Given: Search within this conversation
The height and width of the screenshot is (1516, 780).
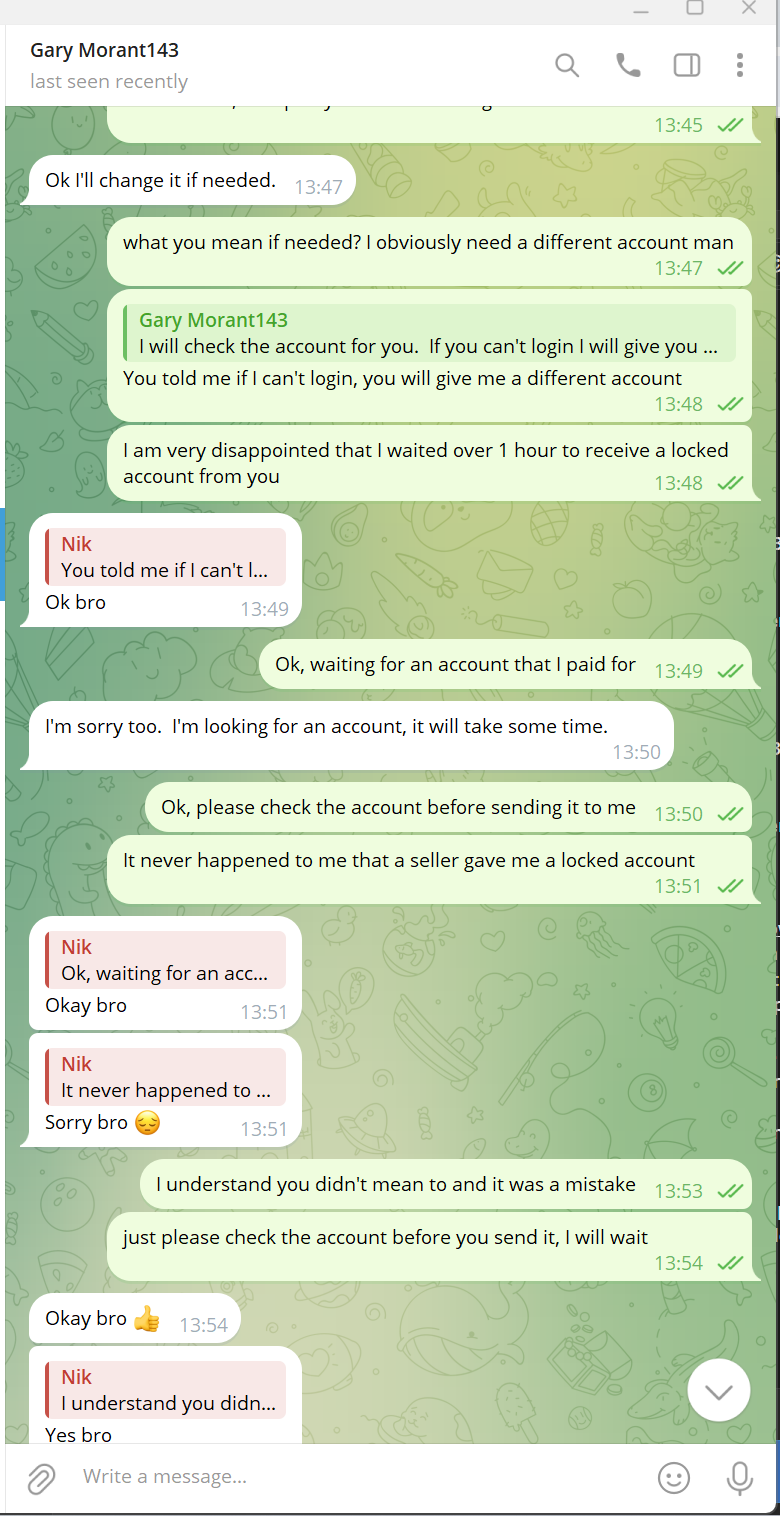Looking at the screenshot, I should (567, 66).
